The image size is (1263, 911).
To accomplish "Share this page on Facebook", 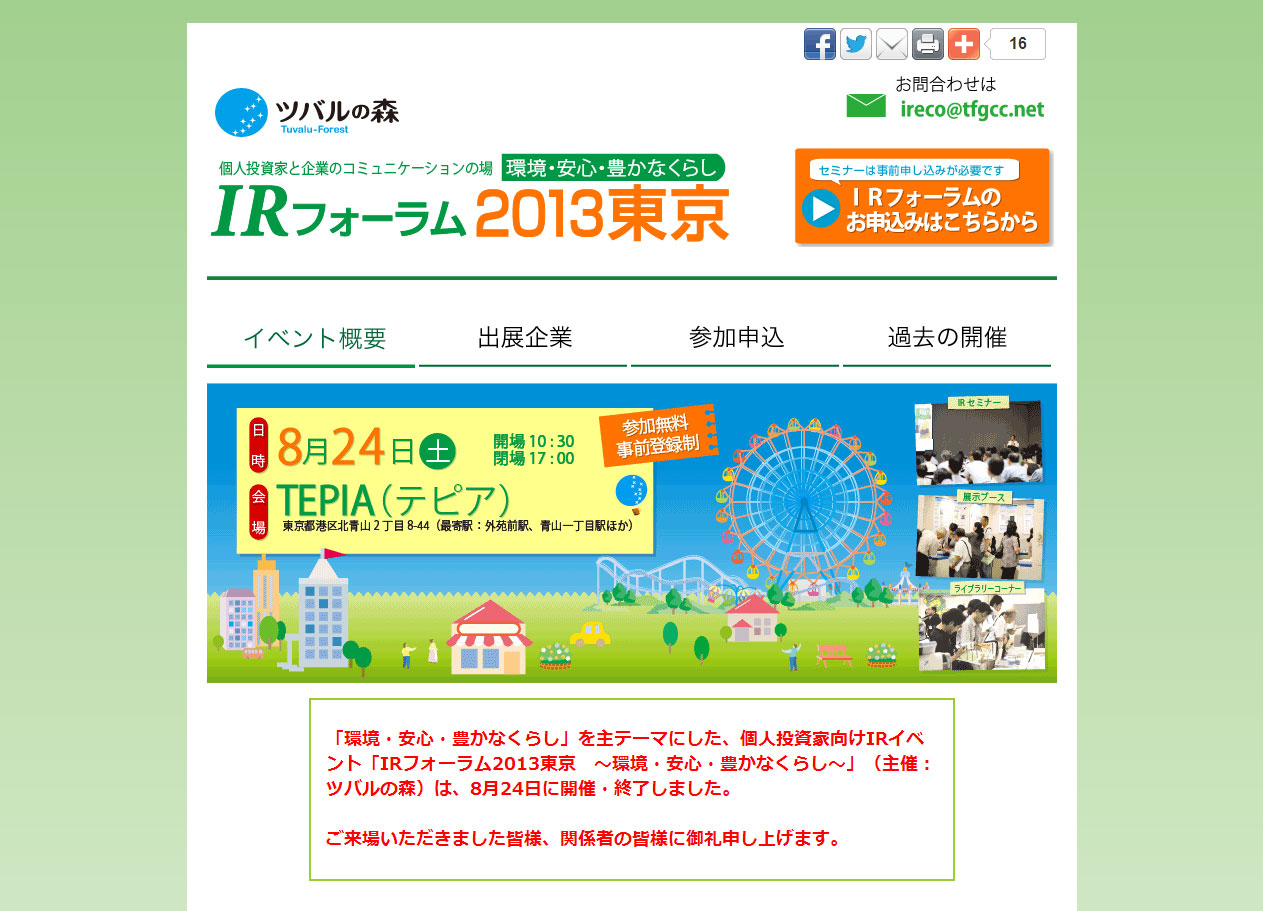I will (x=820, y=44).
